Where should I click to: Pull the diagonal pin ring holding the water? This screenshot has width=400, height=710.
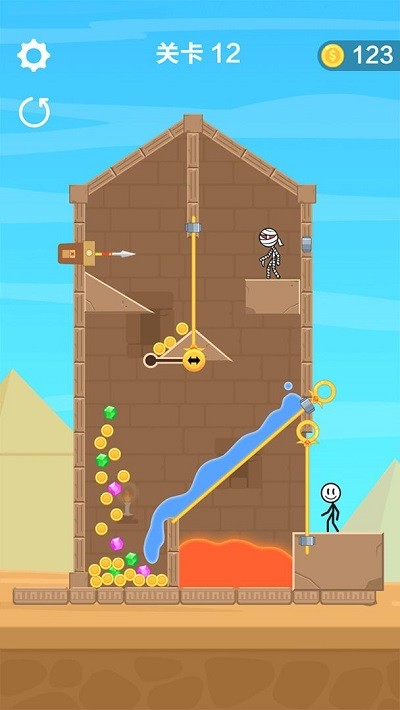[325, 392]
